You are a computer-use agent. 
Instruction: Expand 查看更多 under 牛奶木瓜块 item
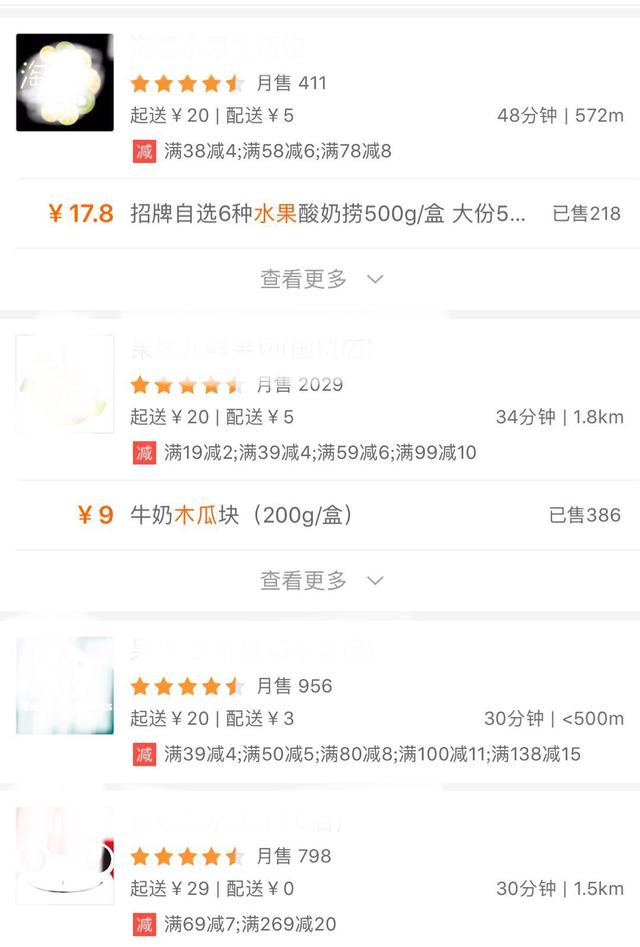(320, 580)
